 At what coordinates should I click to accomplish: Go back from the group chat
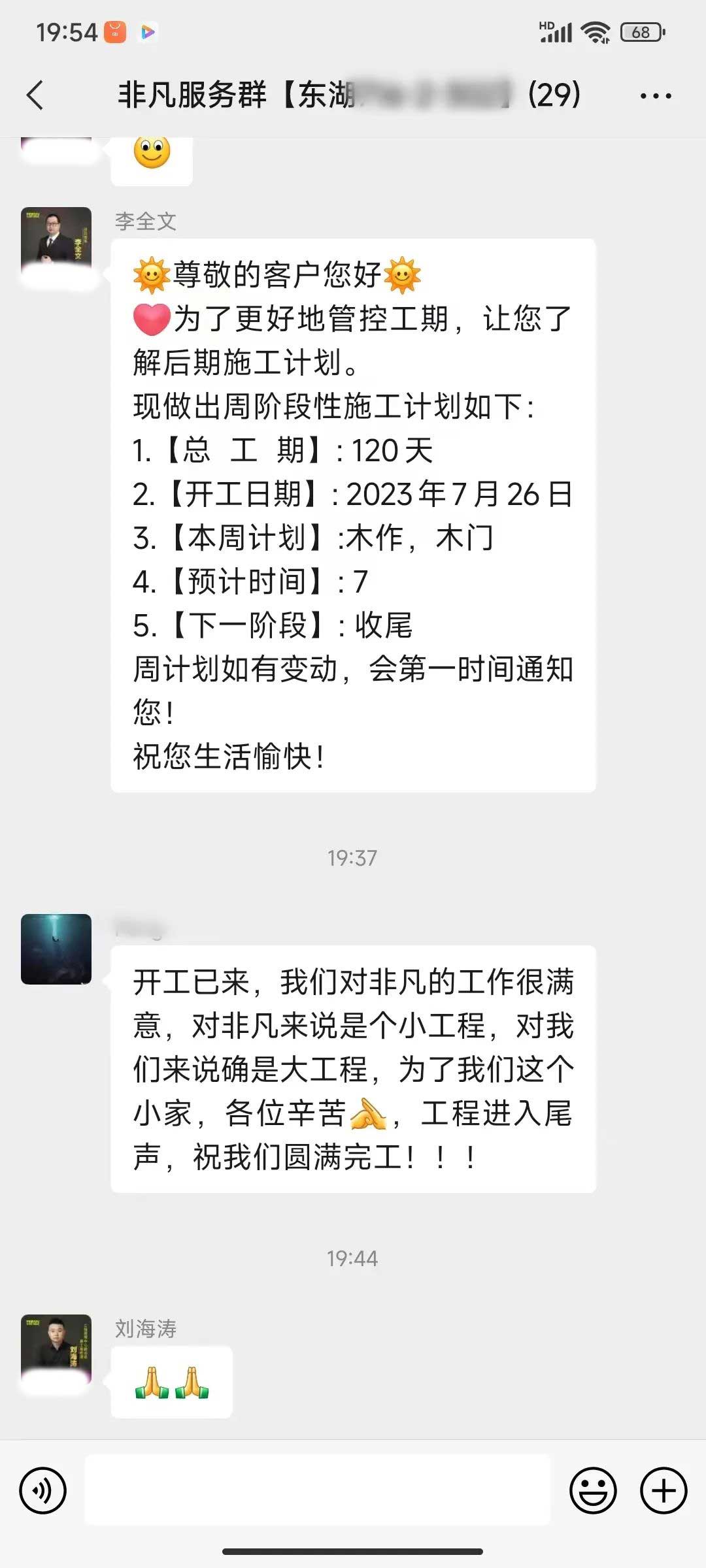tap(35, 95)
